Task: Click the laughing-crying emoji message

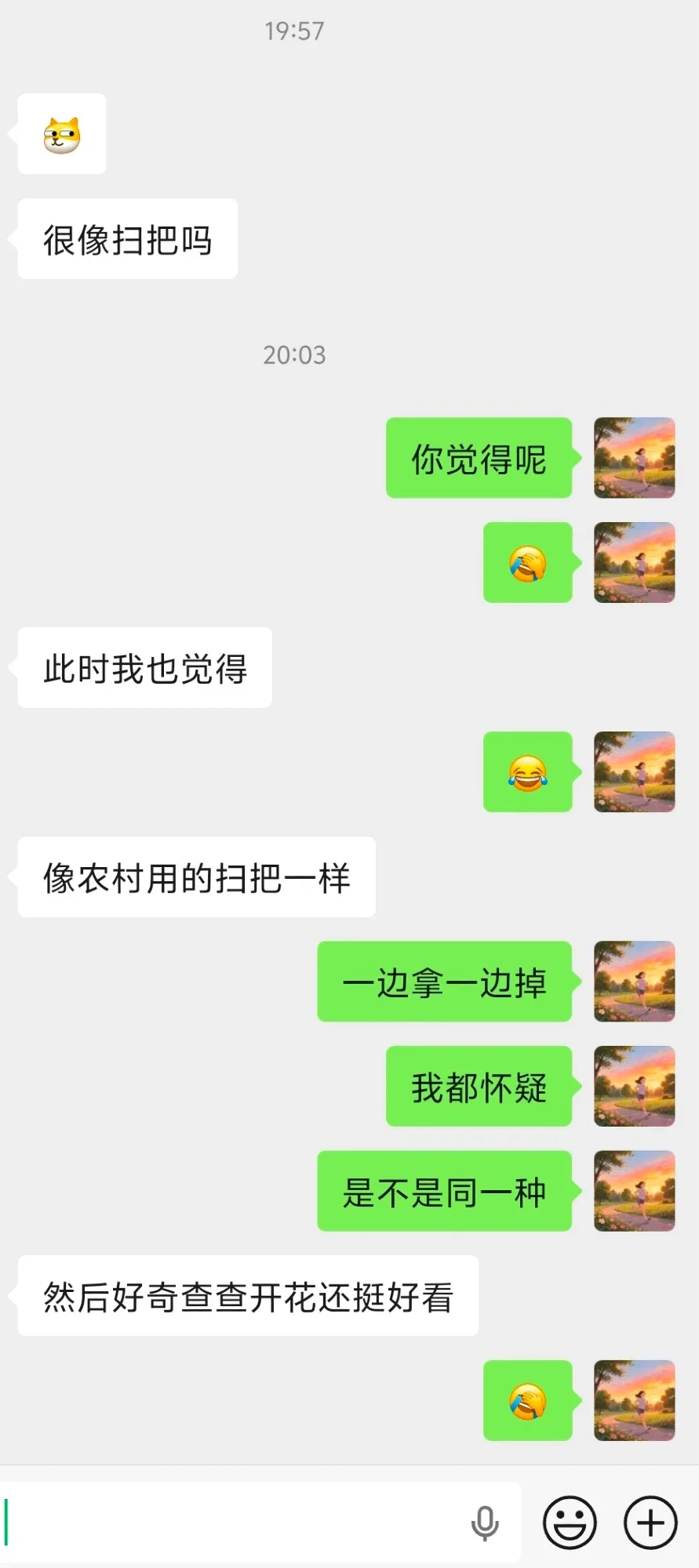Action: pyautogui.click(x=528, y=772)
